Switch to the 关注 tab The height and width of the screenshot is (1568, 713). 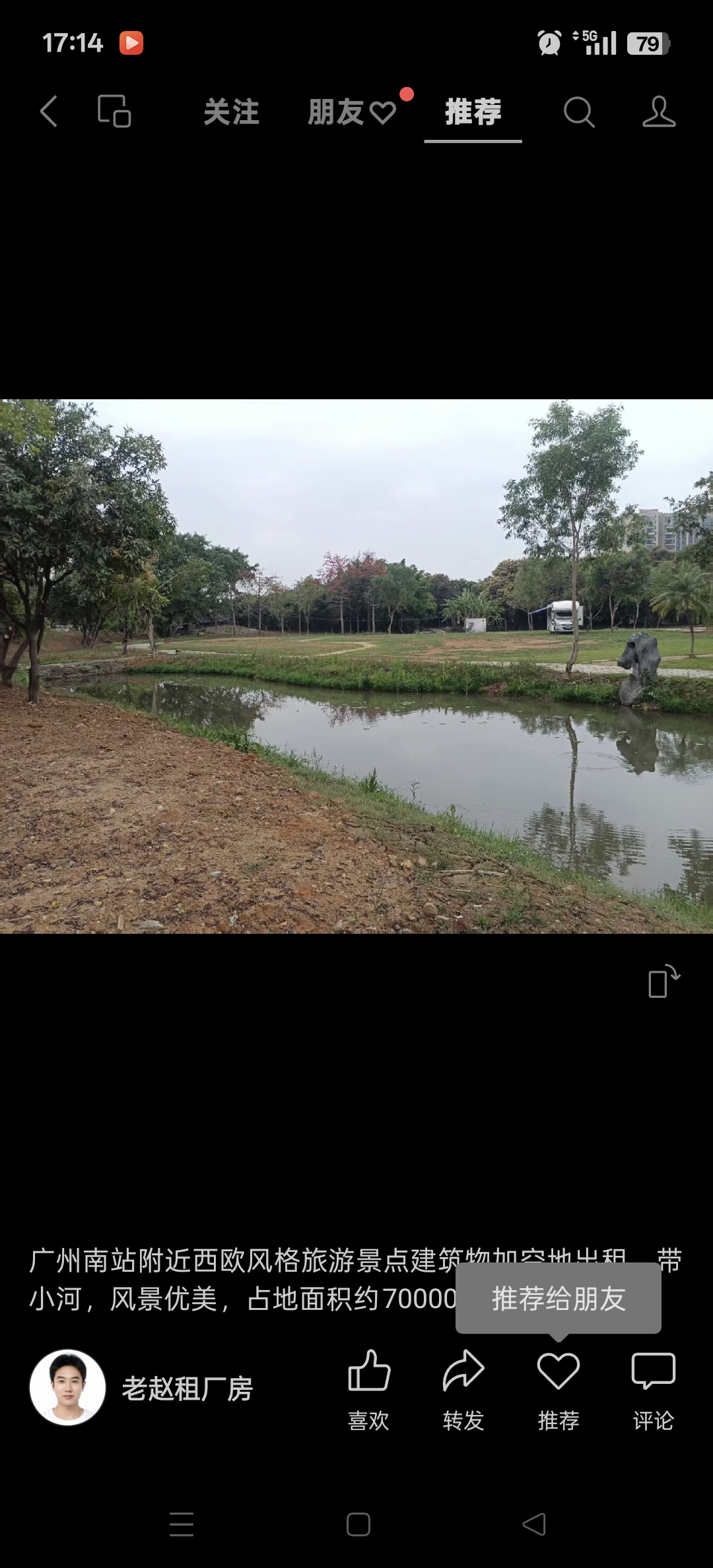pyautogui.click(x=231, y=112)
